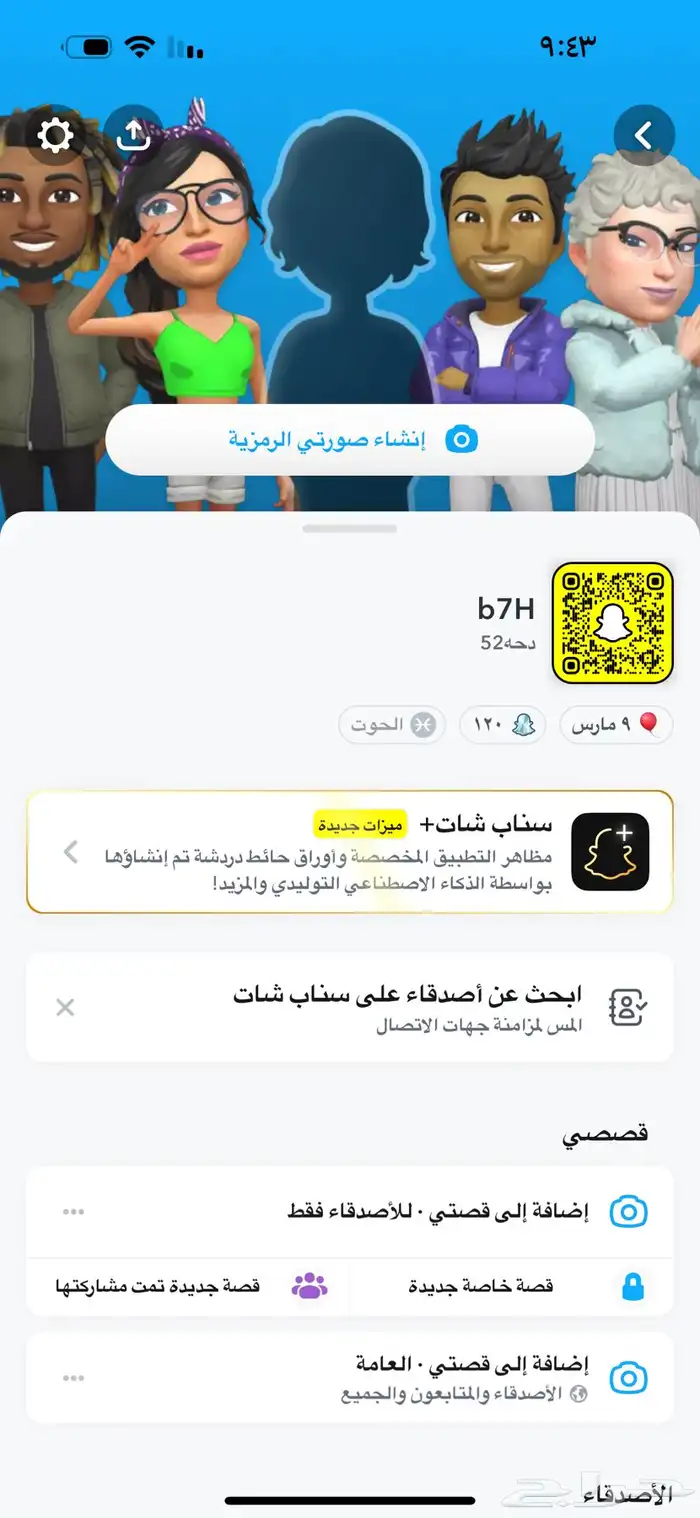Screen dimensions: 700x1518
Task: Open the سناب شات+ banner
Action: [350, 852]
